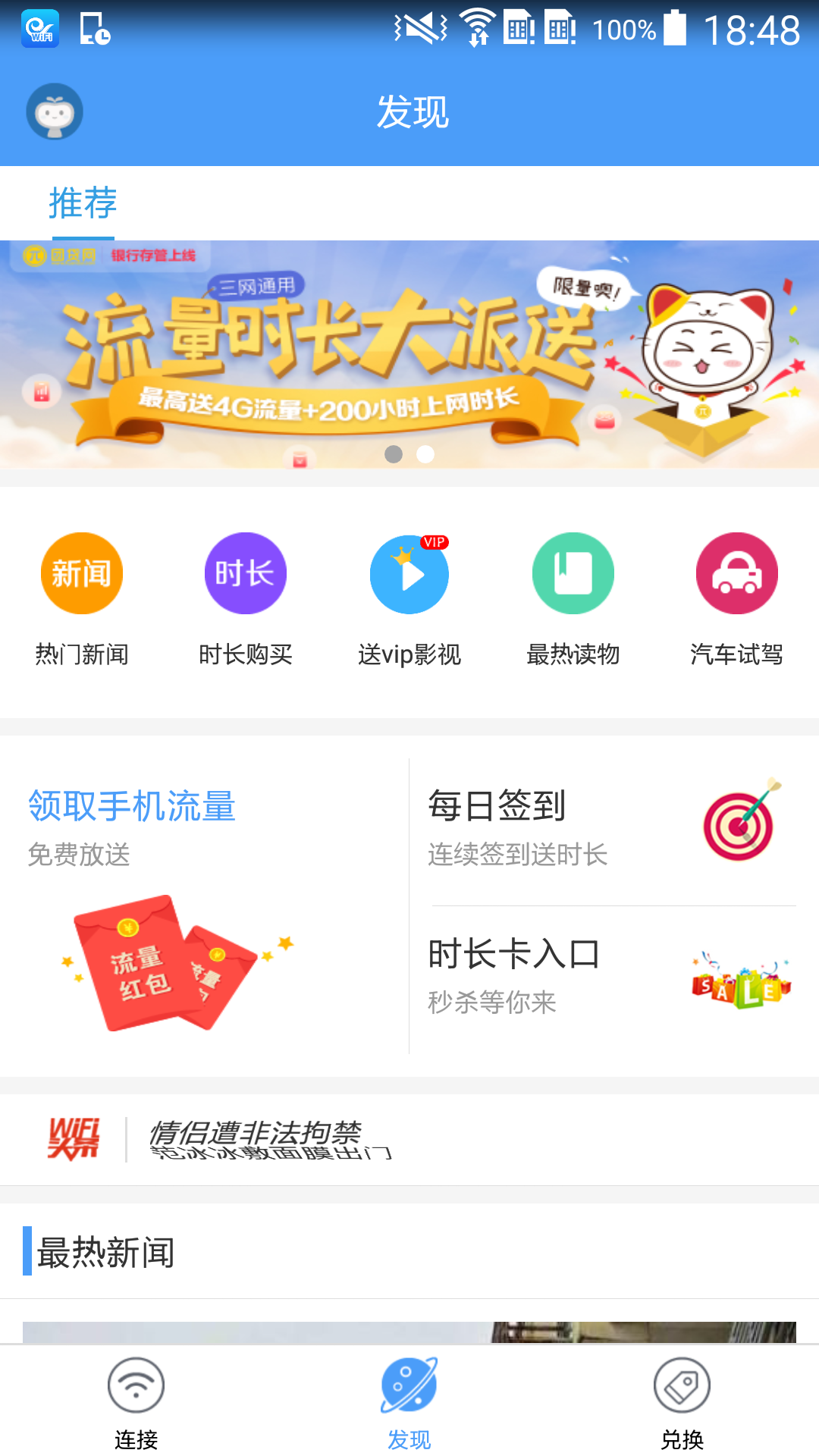Open the 领取手机流量 free data offer
The width and height of the screenshot is (819, 1456).
[x=133, y=805]
